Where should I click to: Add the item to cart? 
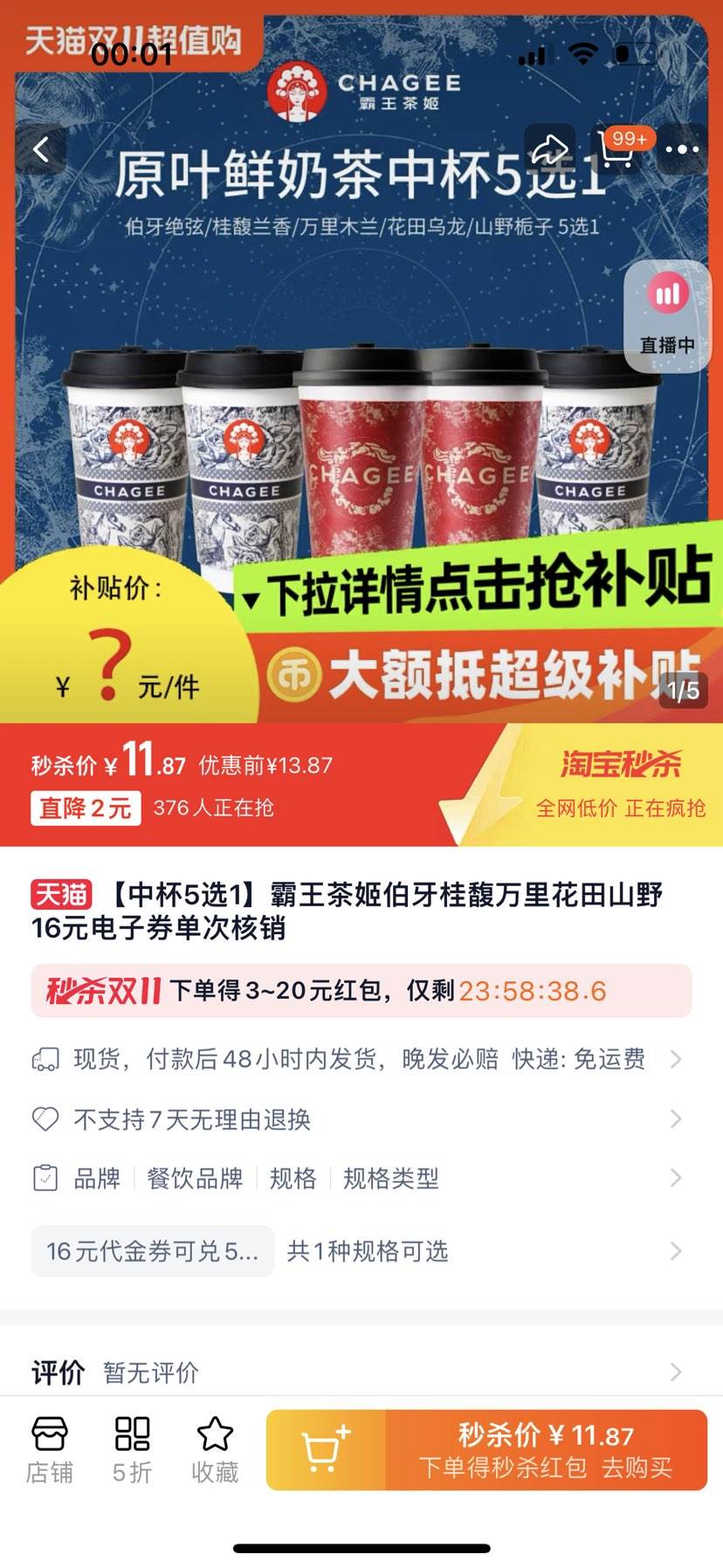point(326,1450)
